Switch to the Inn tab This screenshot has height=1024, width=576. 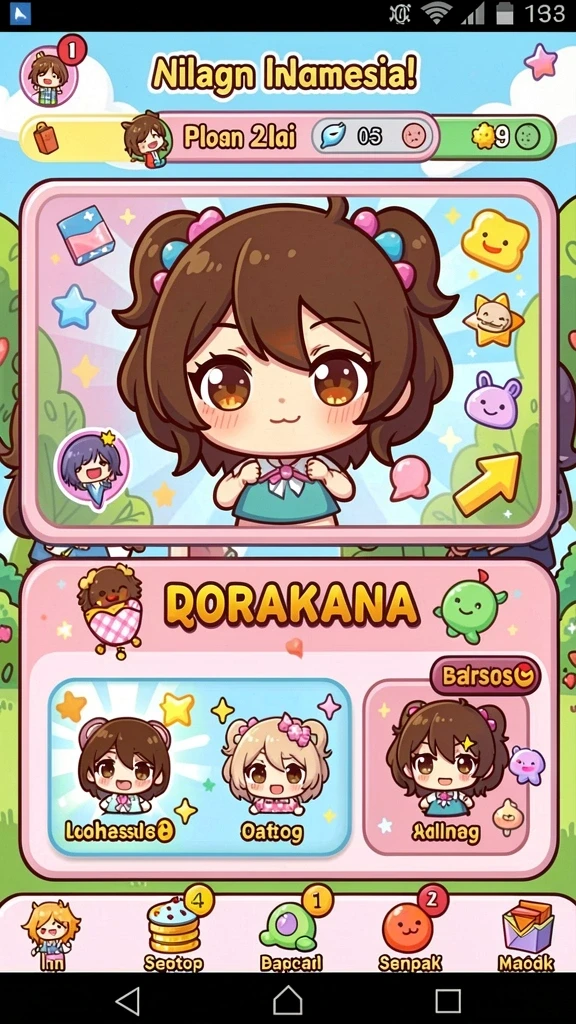(x=51, y=935)
